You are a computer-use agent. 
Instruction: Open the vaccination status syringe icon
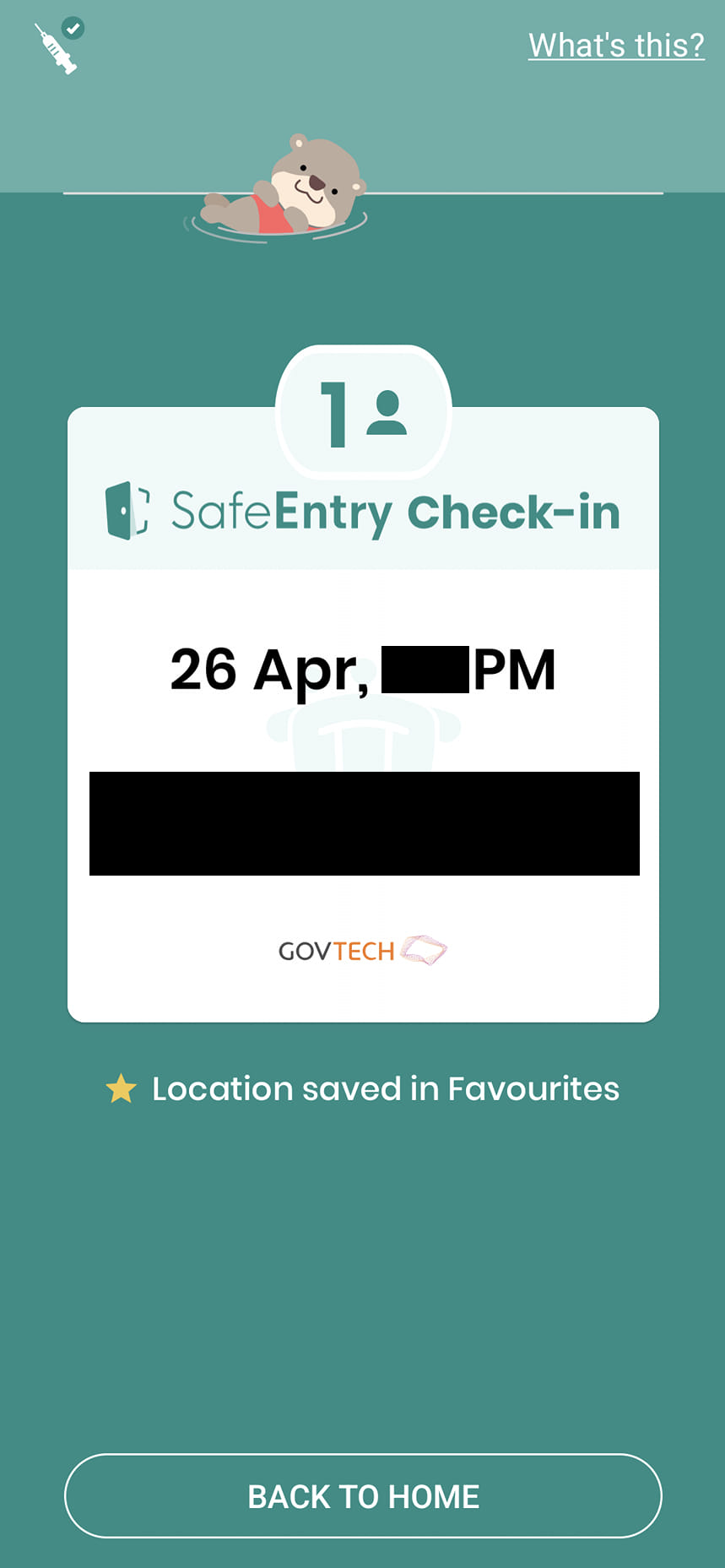point(57,46)
